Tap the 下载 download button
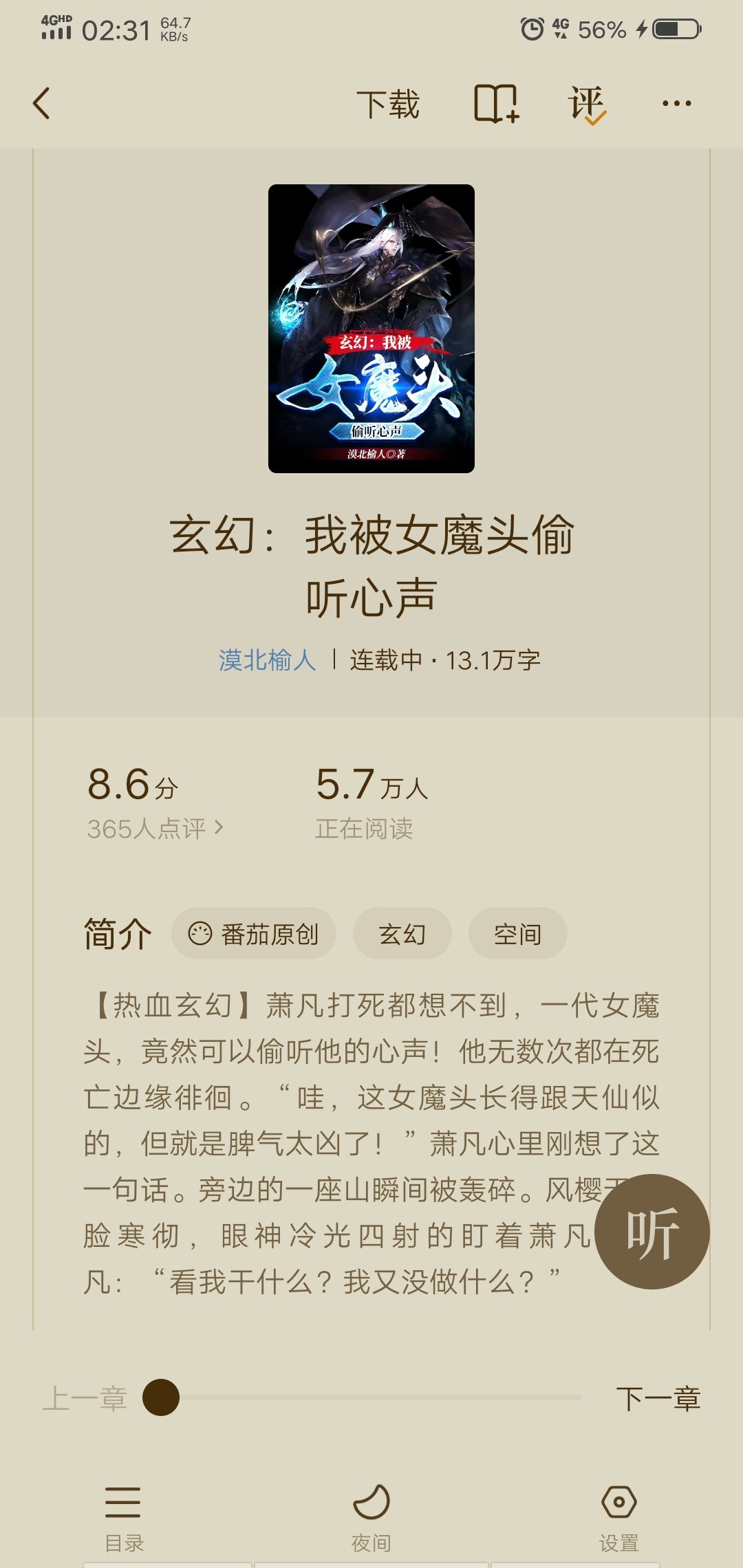Screen dimensions: 743x1568 388,105
